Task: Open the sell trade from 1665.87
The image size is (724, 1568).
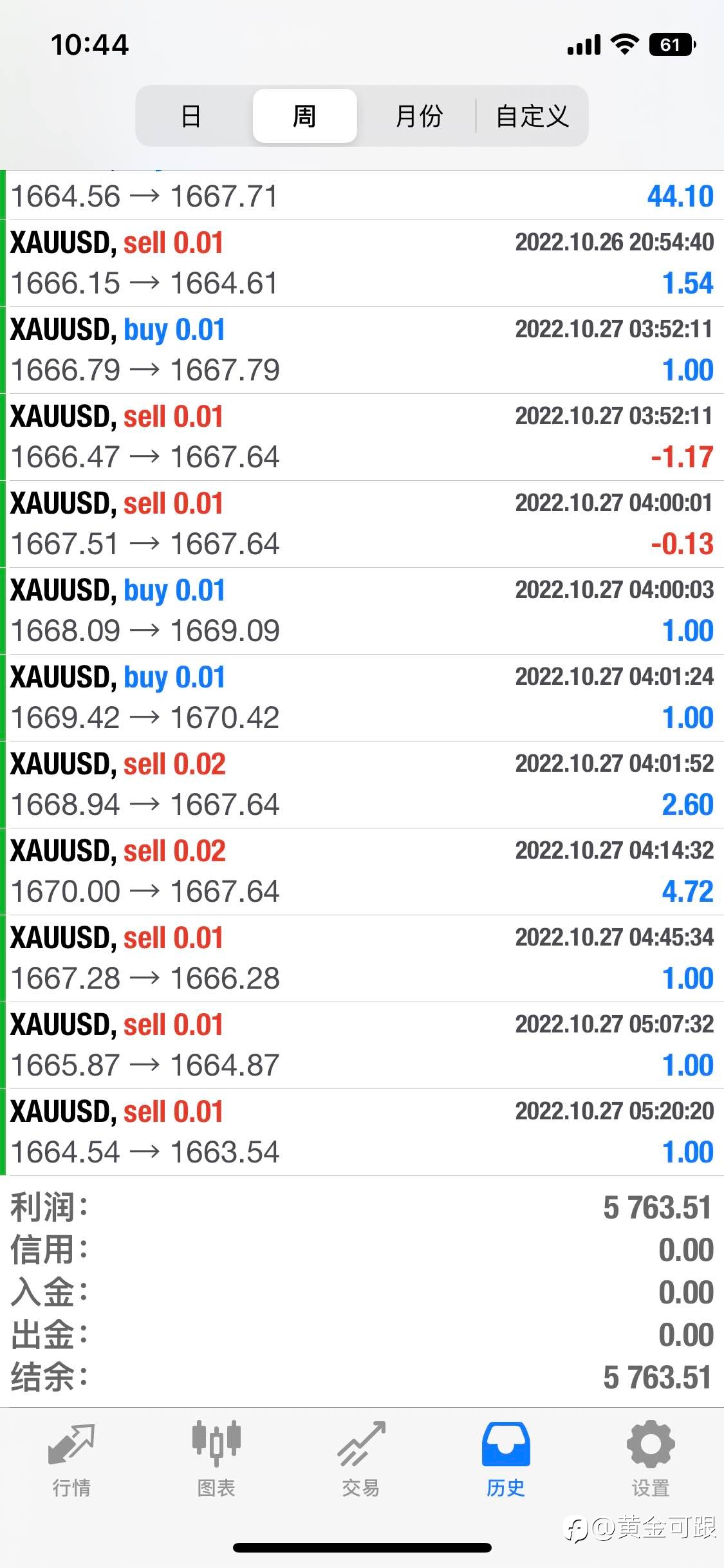Action: (x=364, y=1045)
